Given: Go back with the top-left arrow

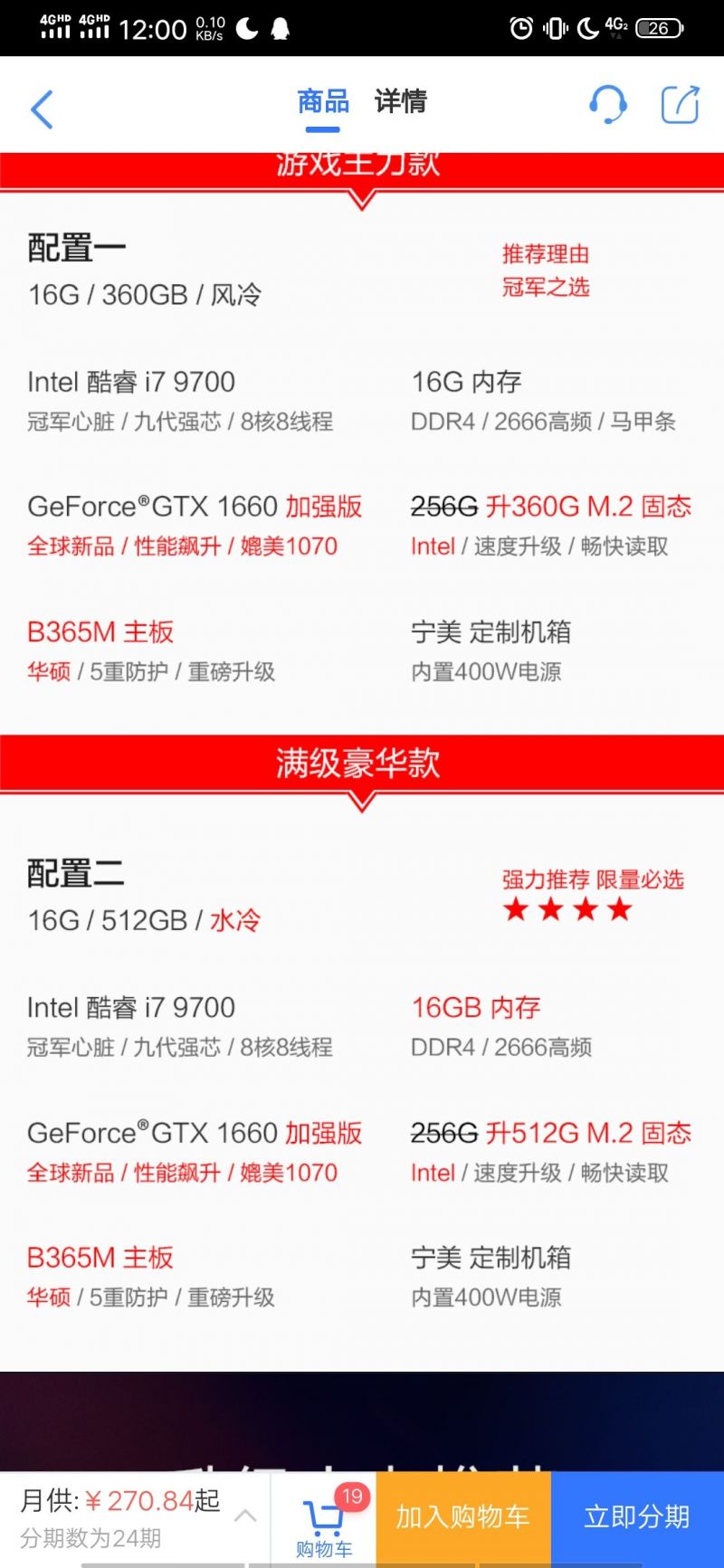Looking at the screenshot, I should (42, 109).
